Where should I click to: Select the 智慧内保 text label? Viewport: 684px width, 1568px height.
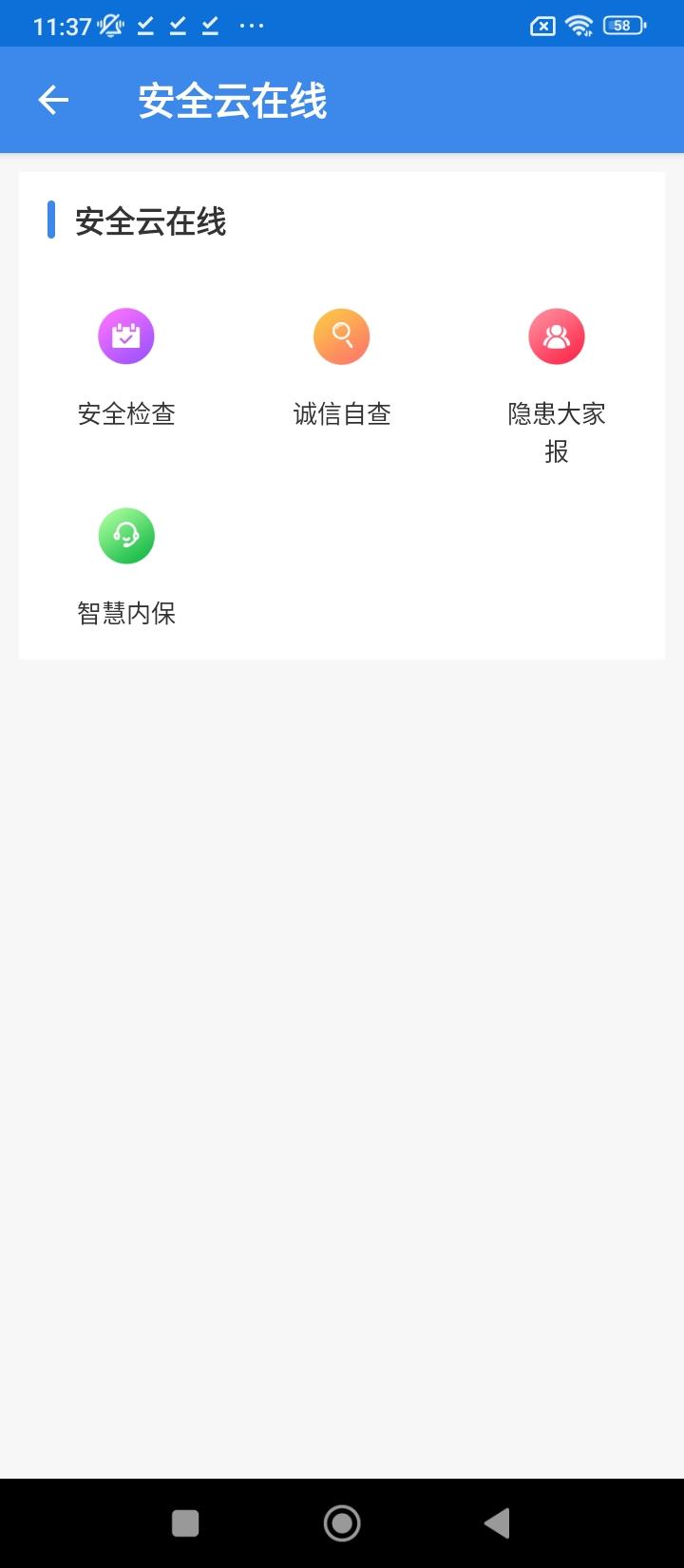point(128,613)
